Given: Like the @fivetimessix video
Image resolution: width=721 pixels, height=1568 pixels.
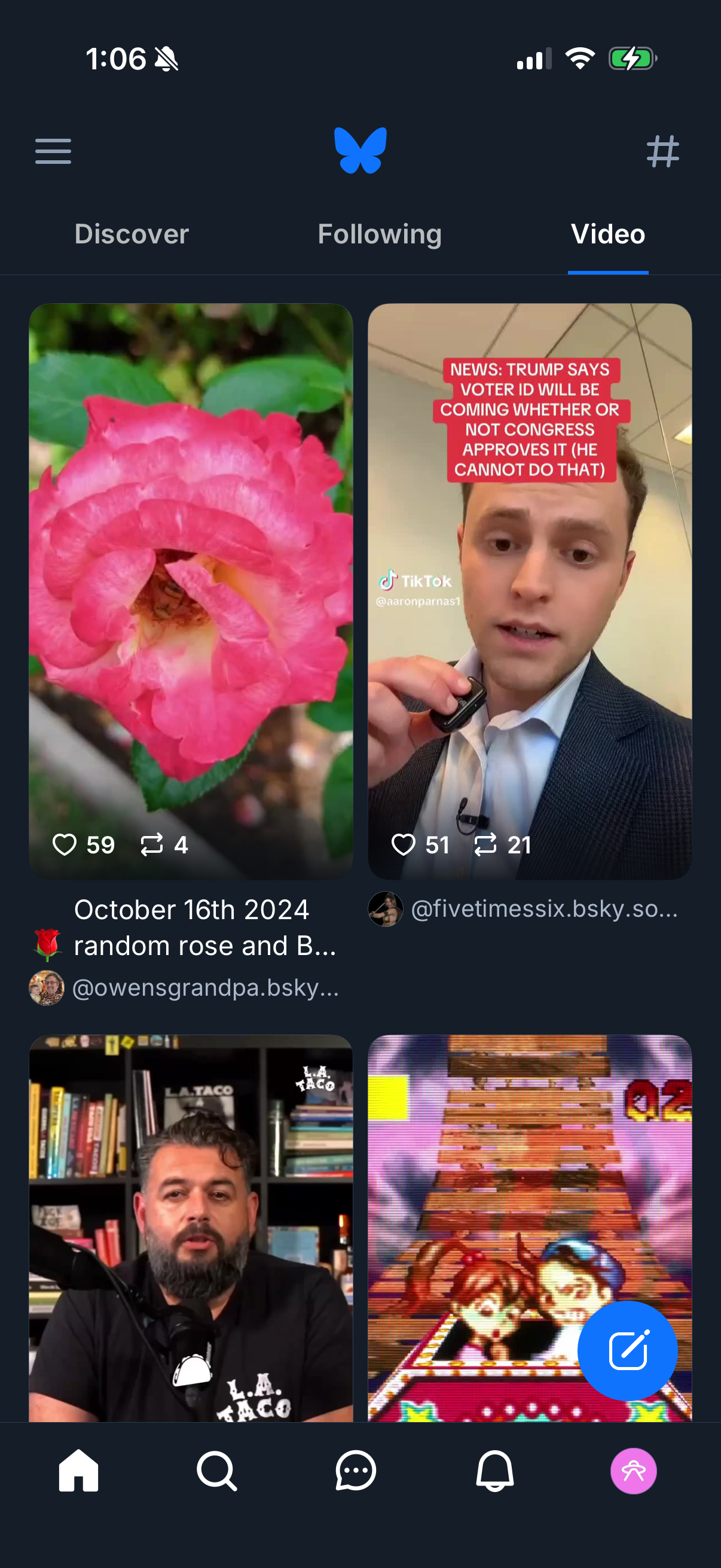Looking at the screenshot, I should click(x=404, y=845).
